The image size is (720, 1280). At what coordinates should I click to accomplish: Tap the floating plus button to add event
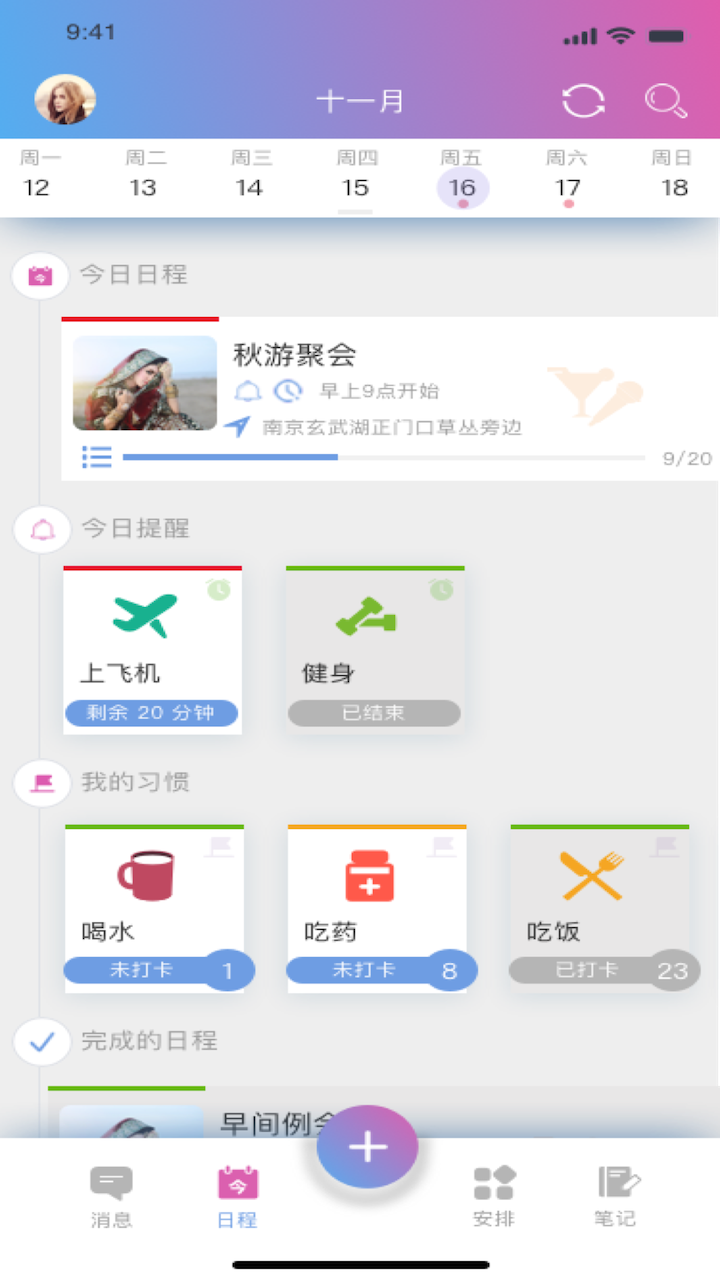tap(367, 1147)
